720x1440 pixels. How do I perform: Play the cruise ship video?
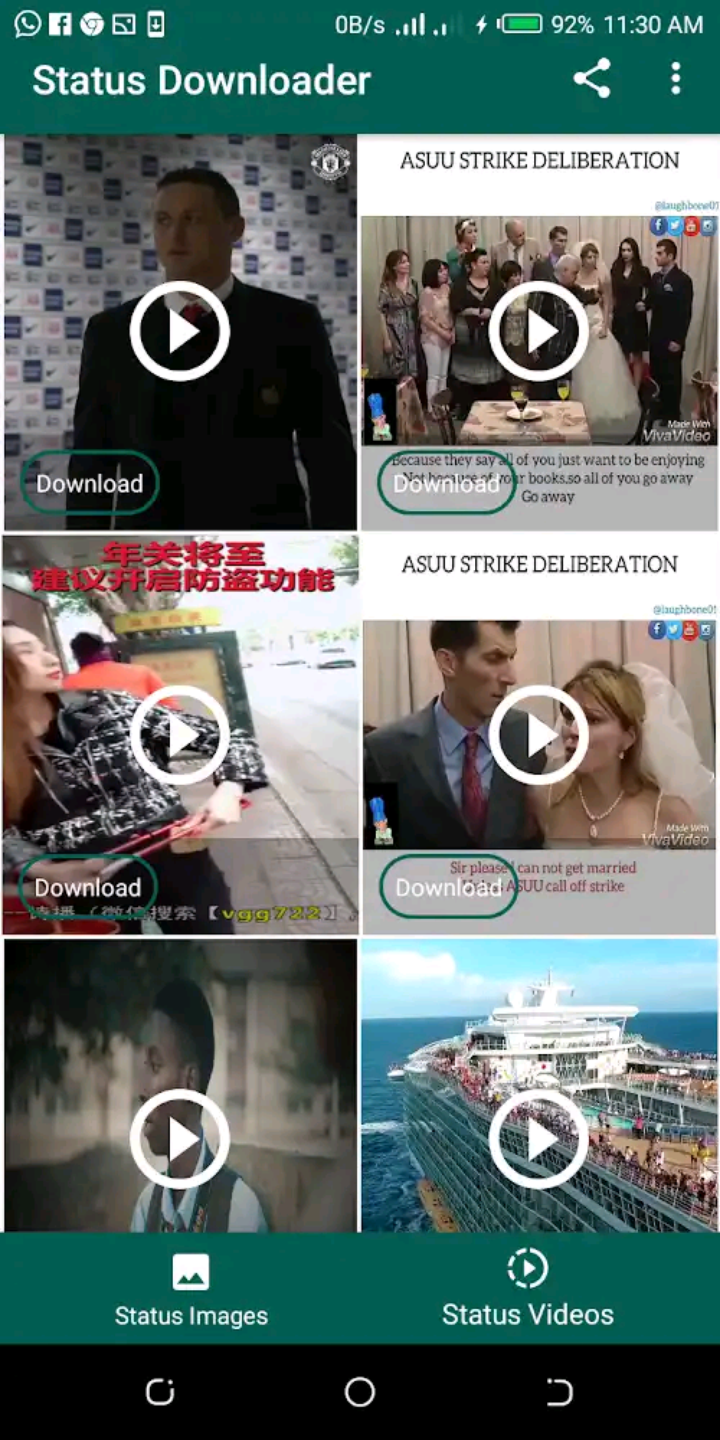coord(539,1139)
